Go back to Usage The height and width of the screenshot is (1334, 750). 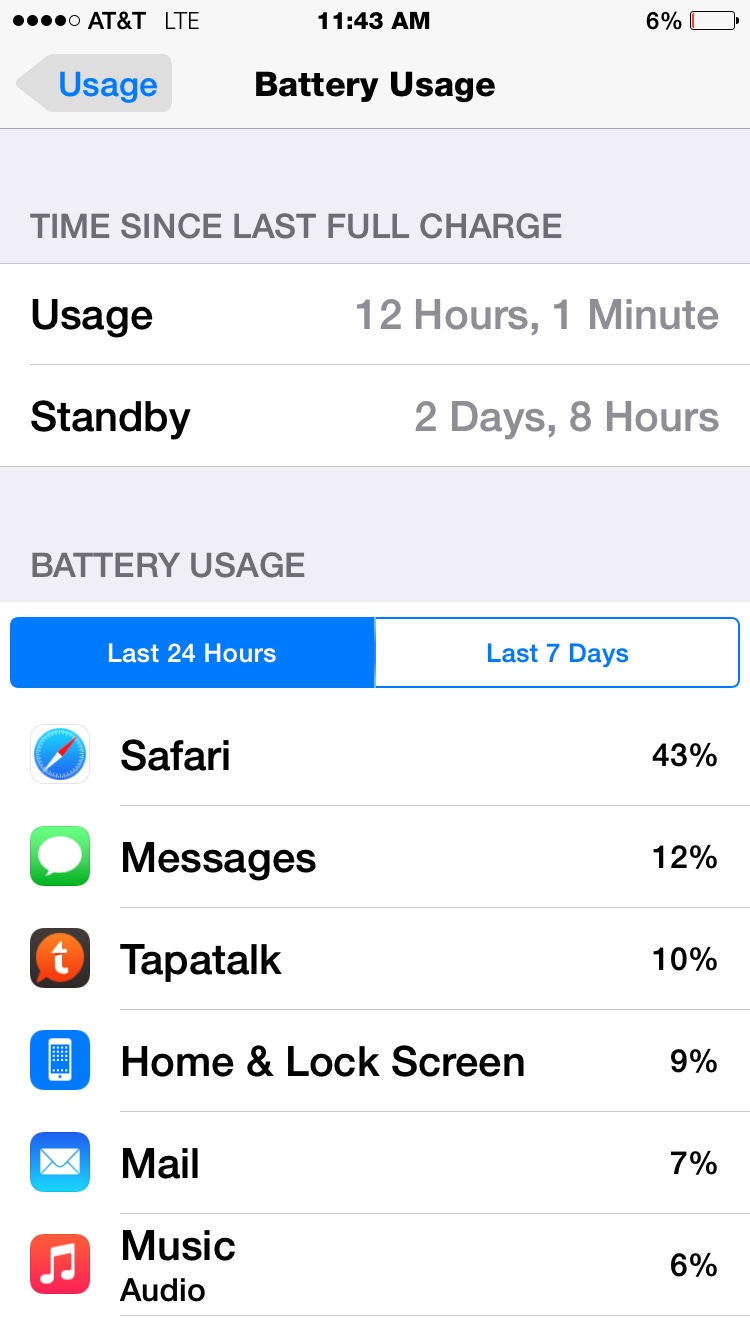coord(95,84)
